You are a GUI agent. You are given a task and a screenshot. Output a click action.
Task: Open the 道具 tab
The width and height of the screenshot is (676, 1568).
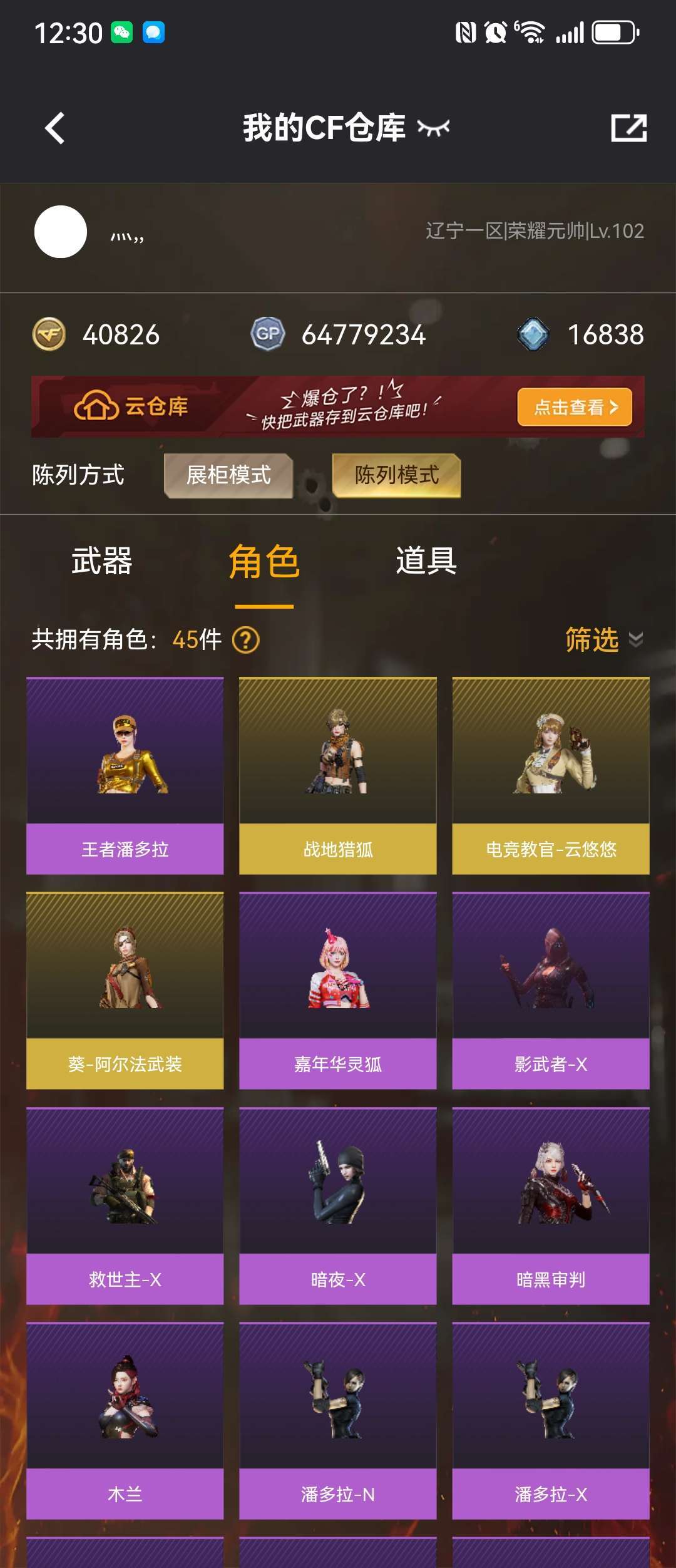pos(426,561)
